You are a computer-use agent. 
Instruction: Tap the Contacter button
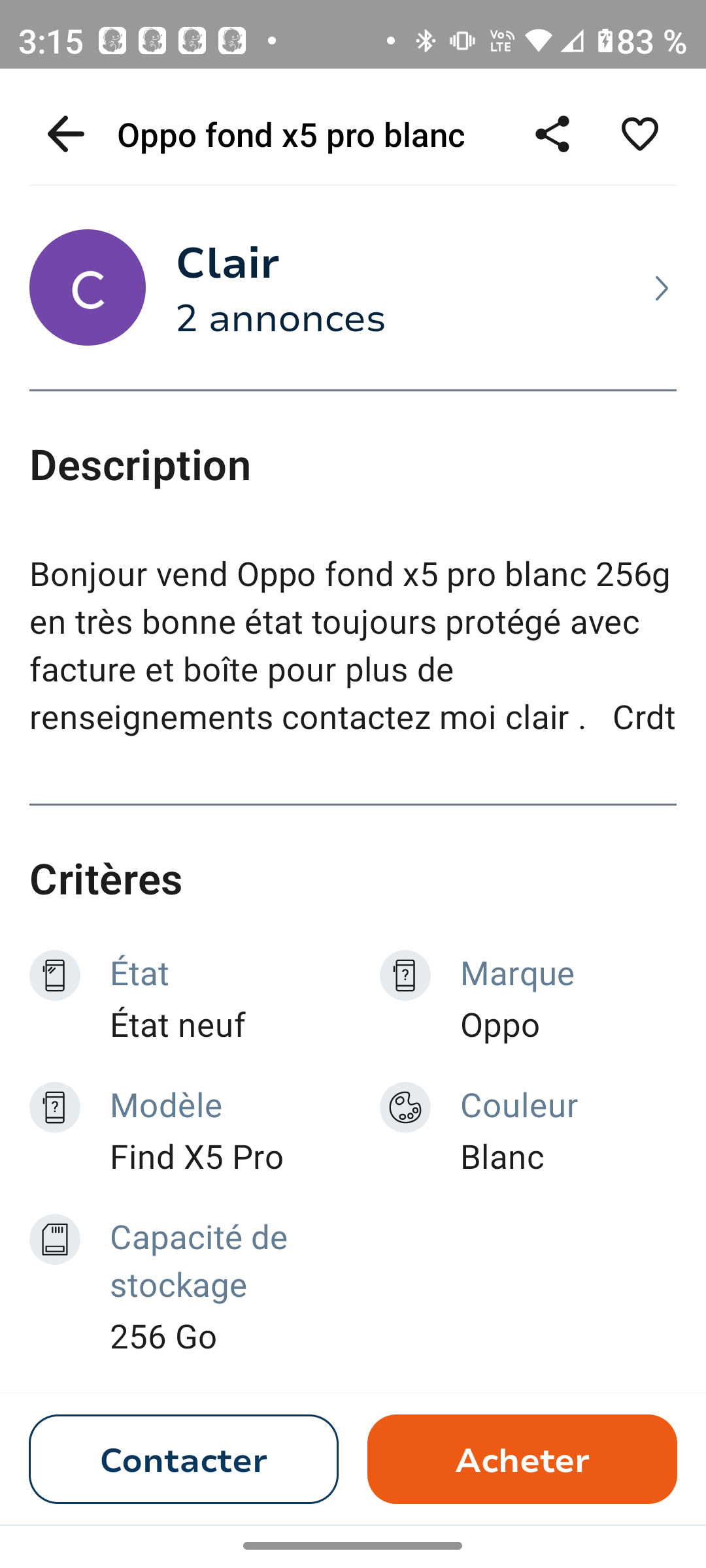184,1459
